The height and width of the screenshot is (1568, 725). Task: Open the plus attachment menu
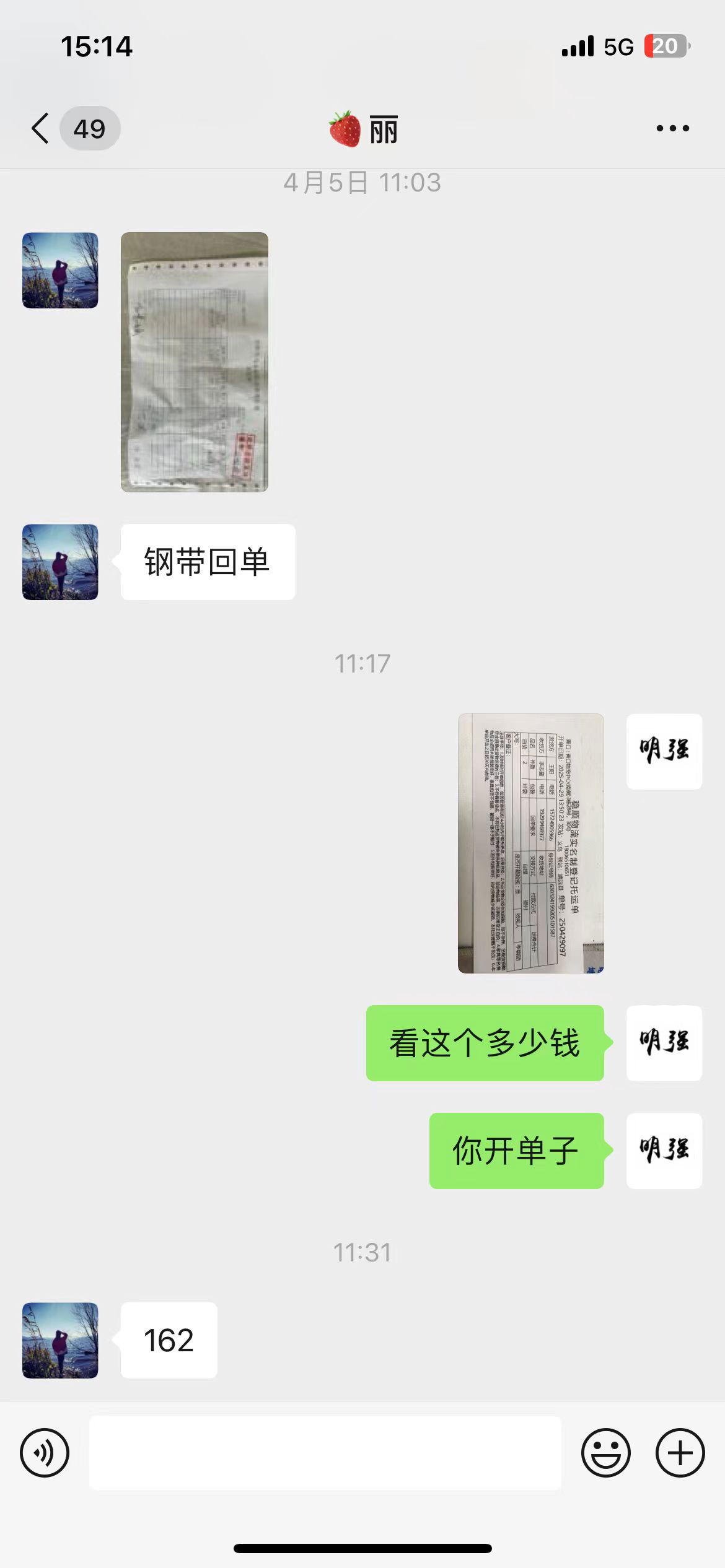680,1453
